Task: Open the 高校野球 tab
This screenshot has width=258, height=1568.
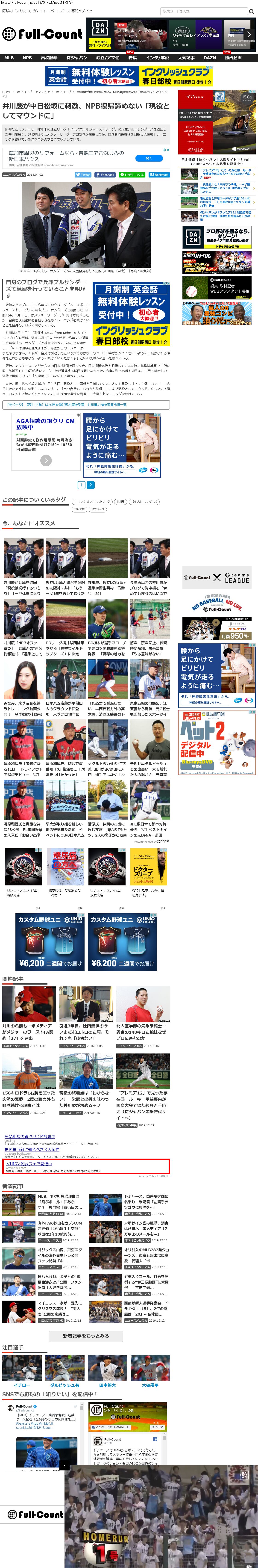Action: click(49, 58)
